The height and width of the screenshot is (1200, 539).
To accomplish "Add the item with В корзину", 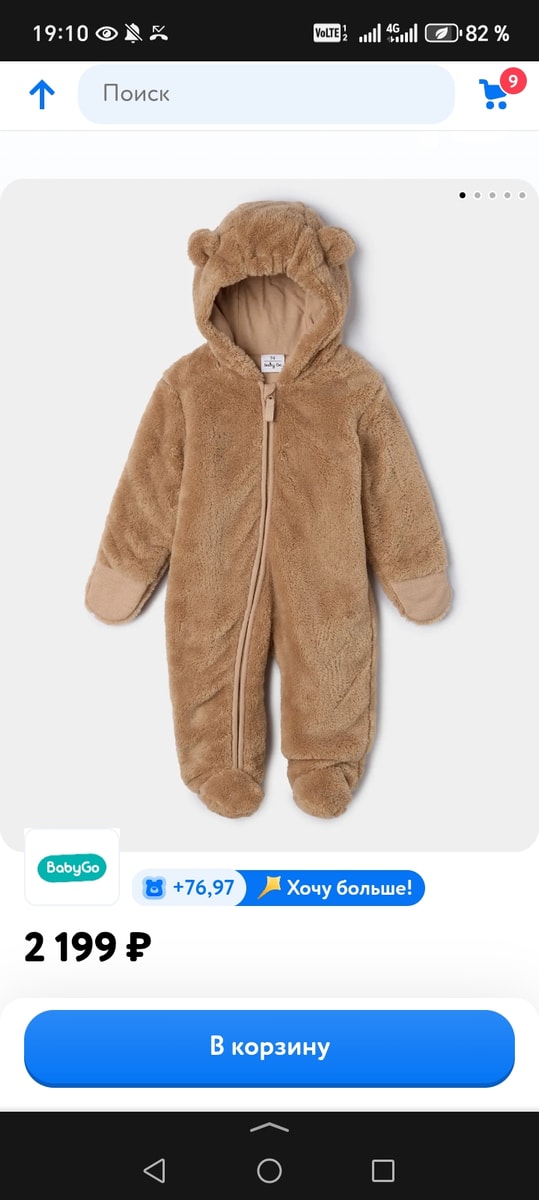I will [269, 1047].
